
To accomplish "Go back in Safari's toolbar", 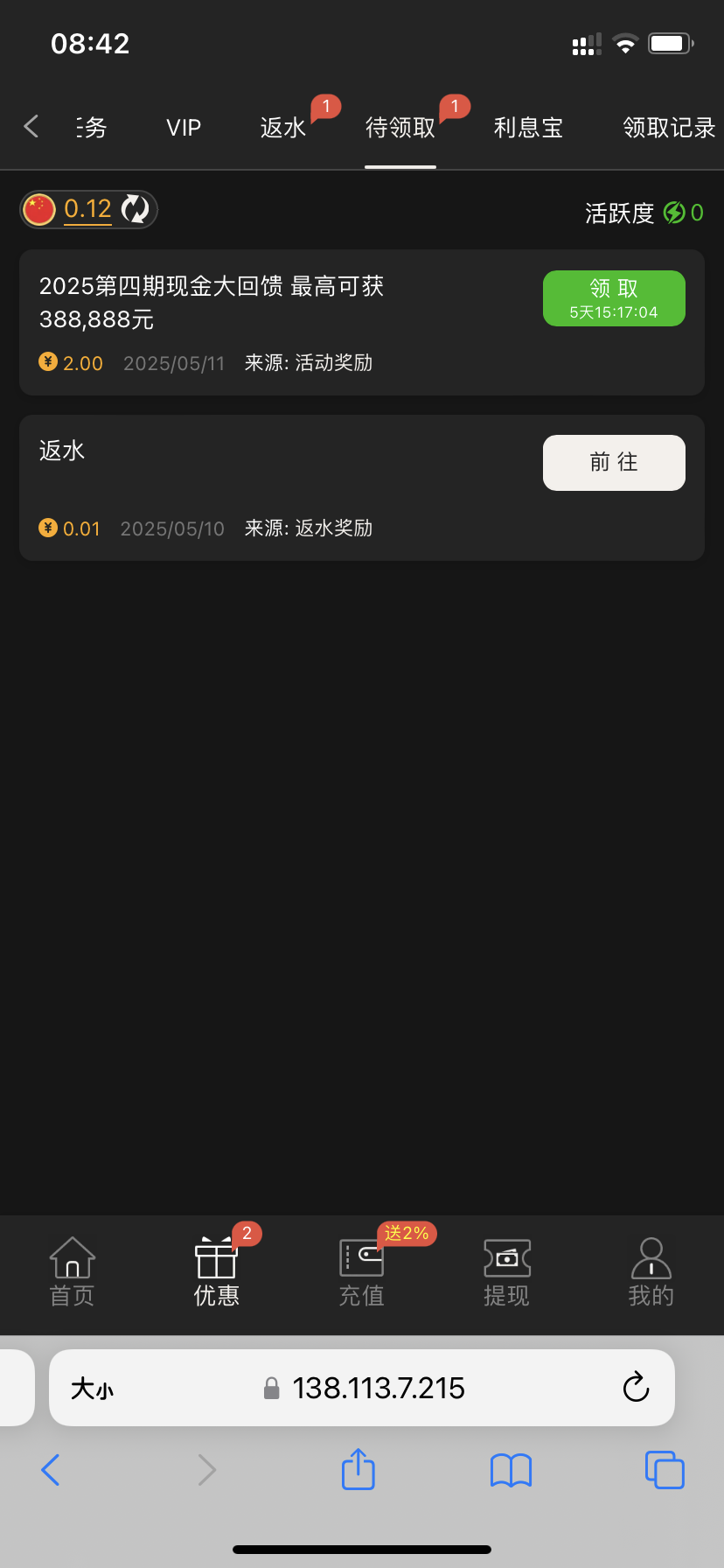I will coord(51,1470).
